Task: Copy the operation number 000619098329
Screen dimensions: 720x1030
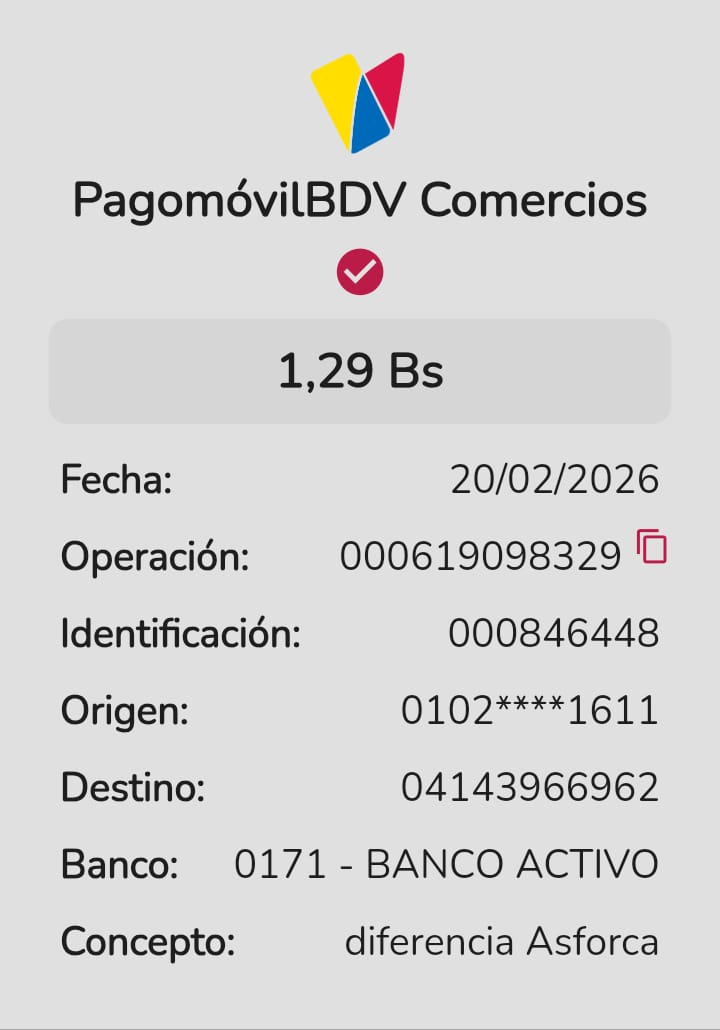Action: 652,547
